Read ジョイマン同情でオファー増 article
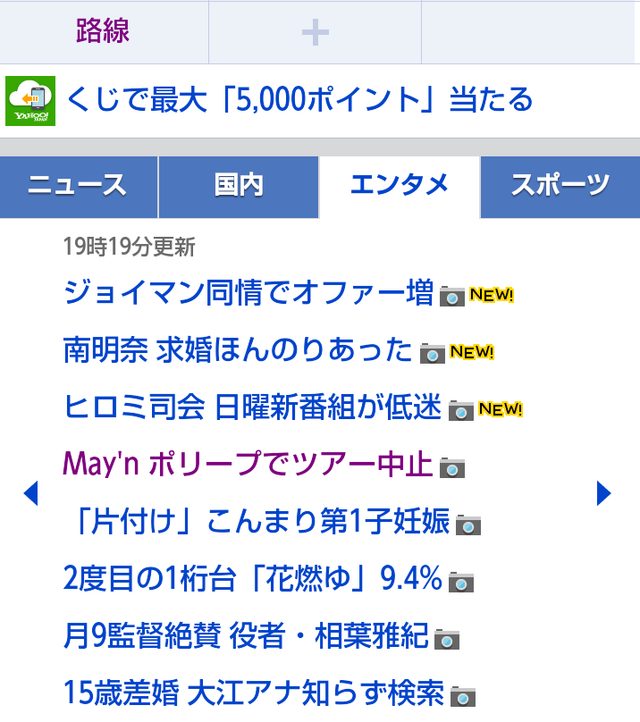 (x=248, y=294)
